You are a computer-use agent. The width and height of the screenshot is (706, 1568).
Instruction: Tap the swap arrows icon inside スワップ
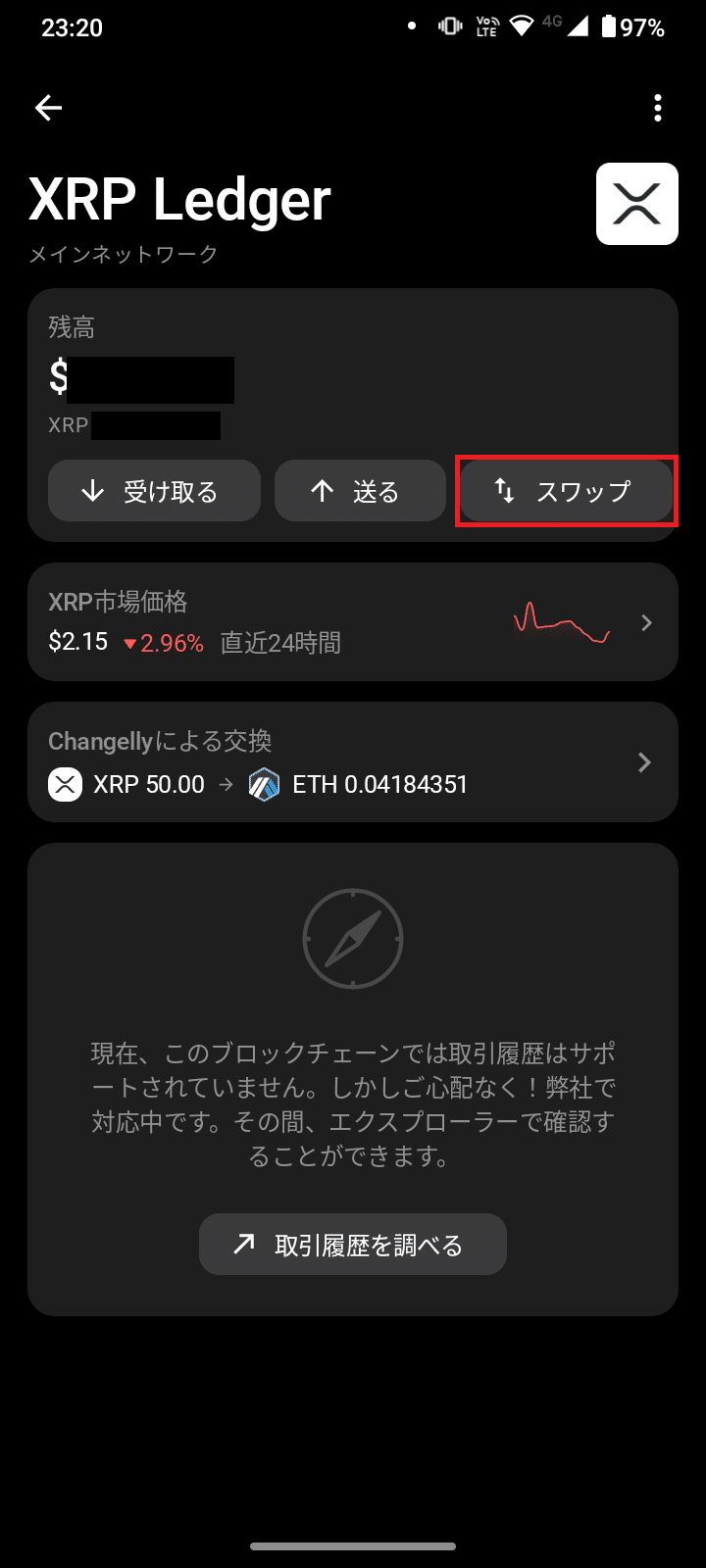[505, 491]
